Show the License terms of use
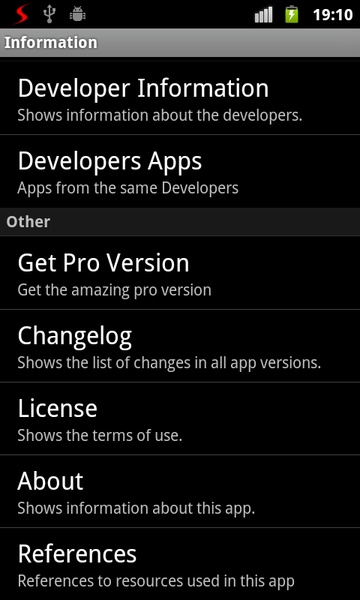The width and height of the screenshot is (360, 600). (x=180, y=419)
